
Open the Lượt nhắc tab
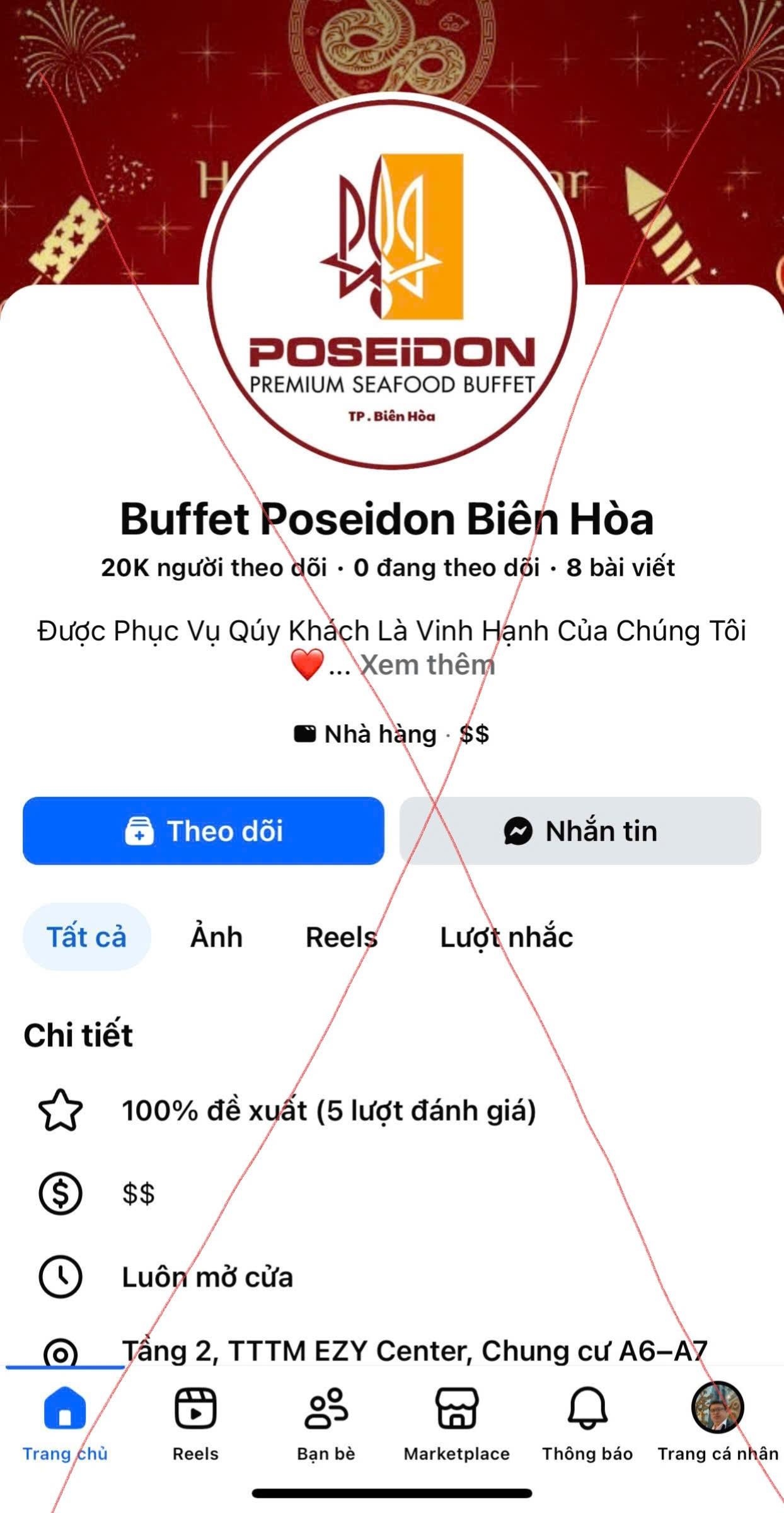506,937
